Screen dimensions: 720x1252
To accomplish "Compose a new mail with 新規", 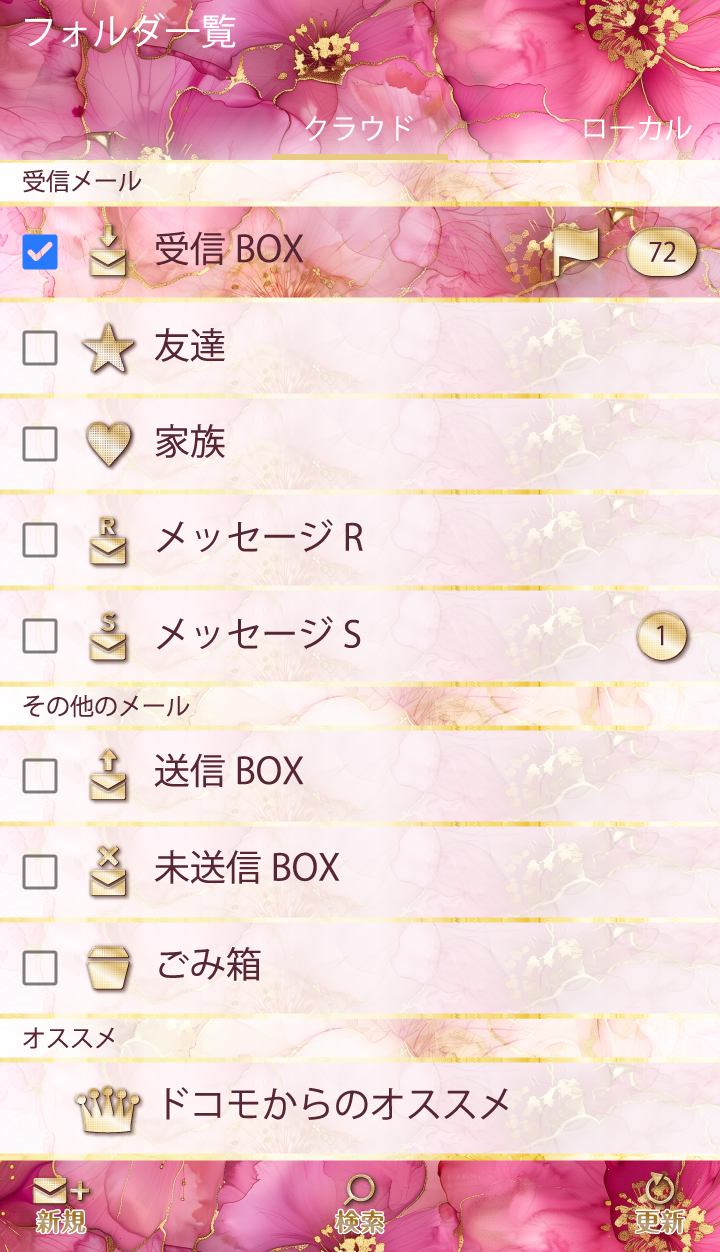I will point(61,1205).
